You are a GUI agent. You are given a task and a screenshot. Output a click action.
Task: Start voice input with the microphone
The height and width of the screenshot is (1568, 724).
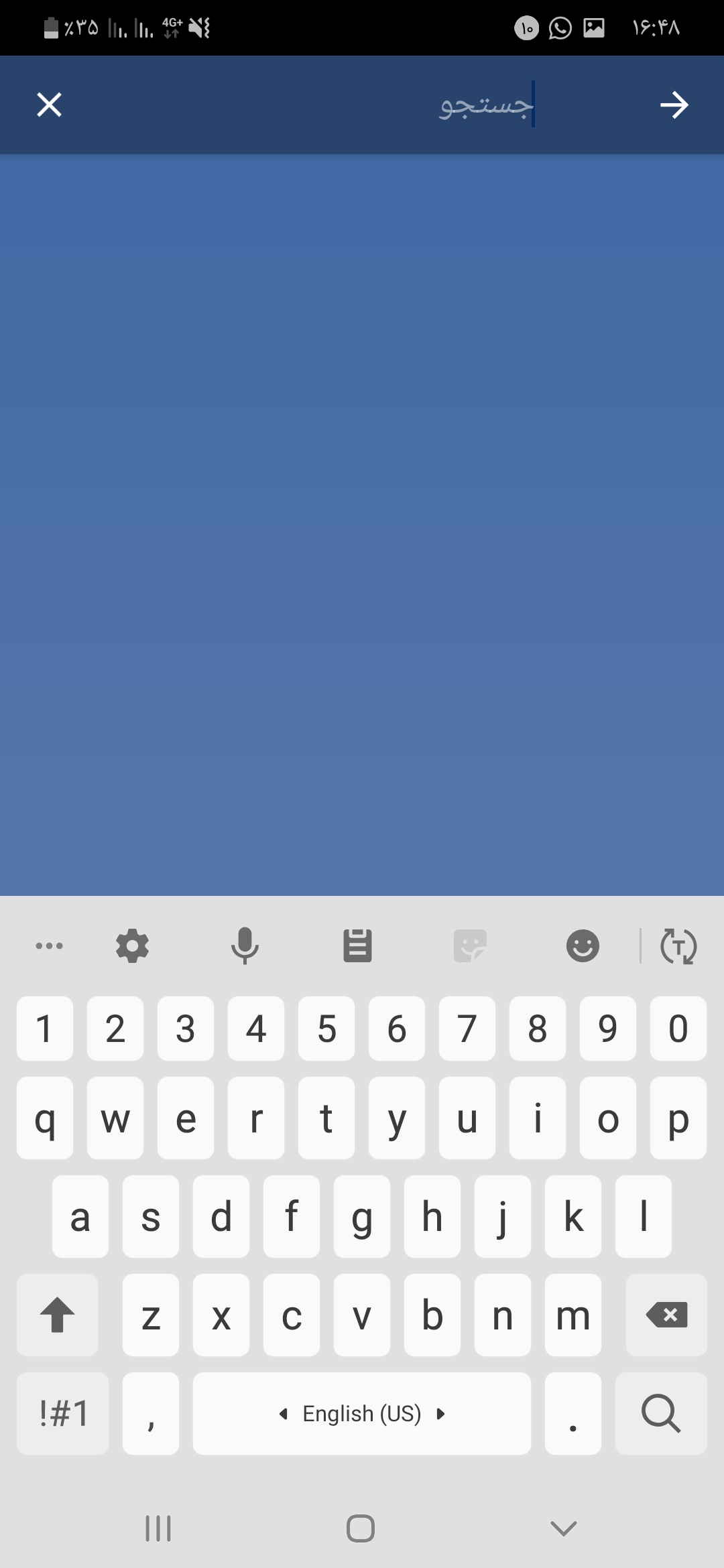245,946
